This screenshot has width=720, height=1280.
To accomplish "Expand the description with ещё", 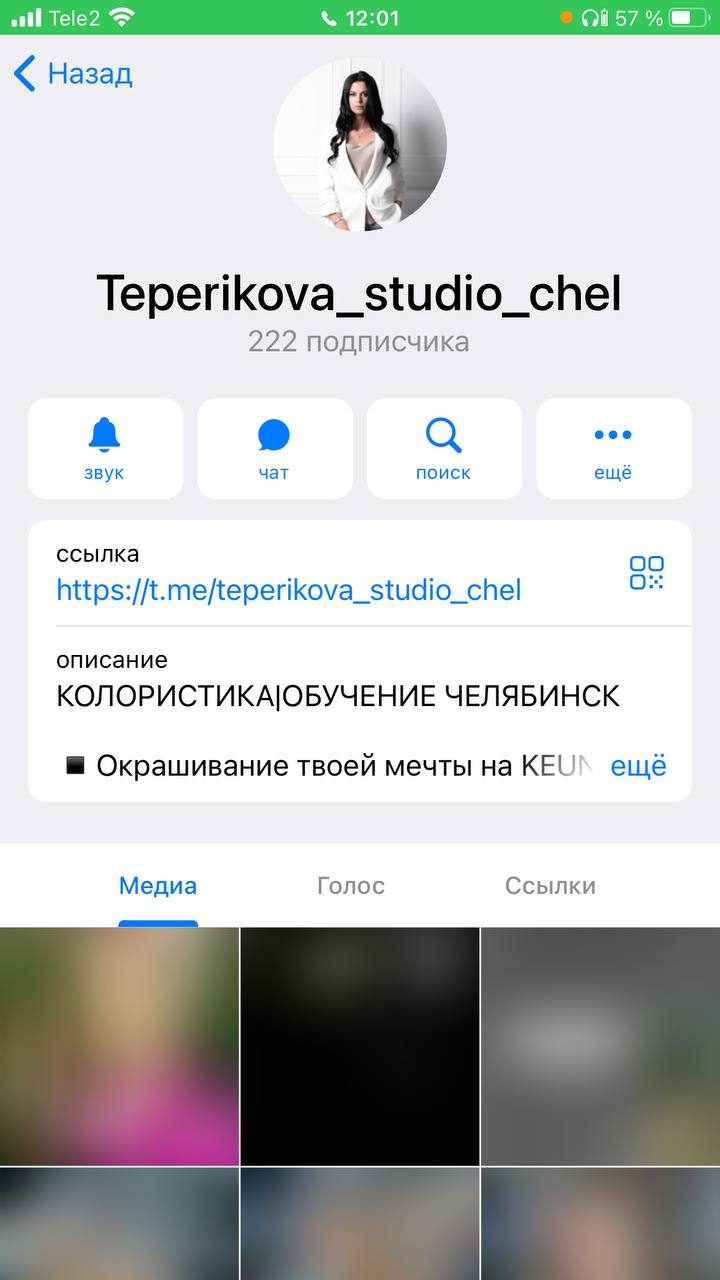I will click(x=638, y=766).
